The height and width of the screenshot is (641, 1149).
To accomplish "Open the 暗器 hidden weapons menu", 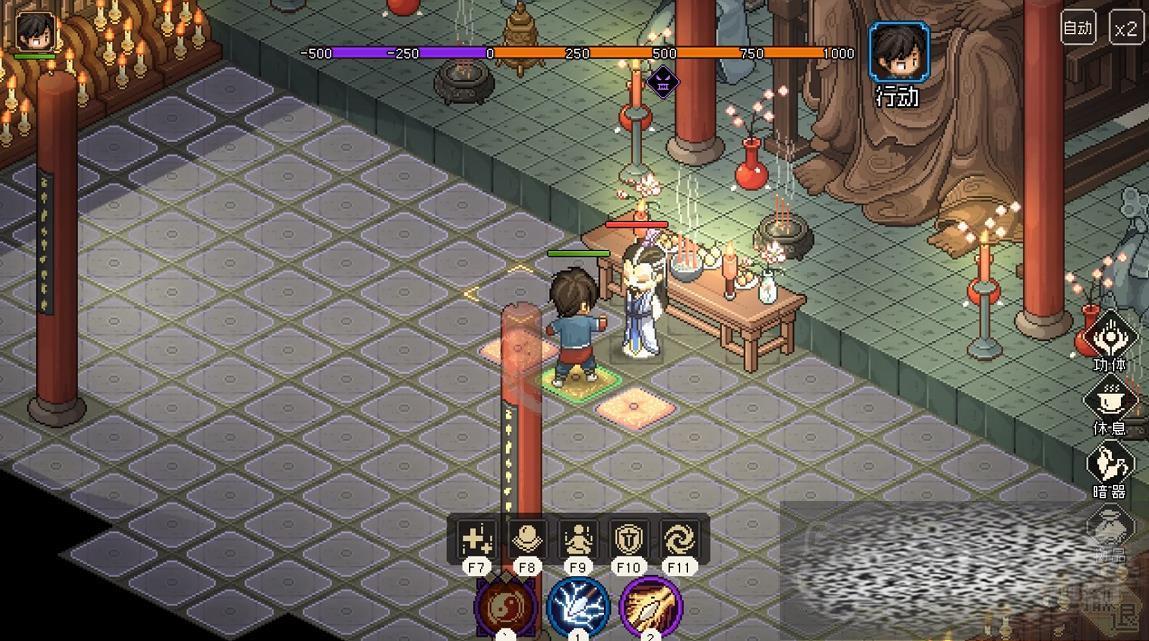I will (x=1110, y=465).
